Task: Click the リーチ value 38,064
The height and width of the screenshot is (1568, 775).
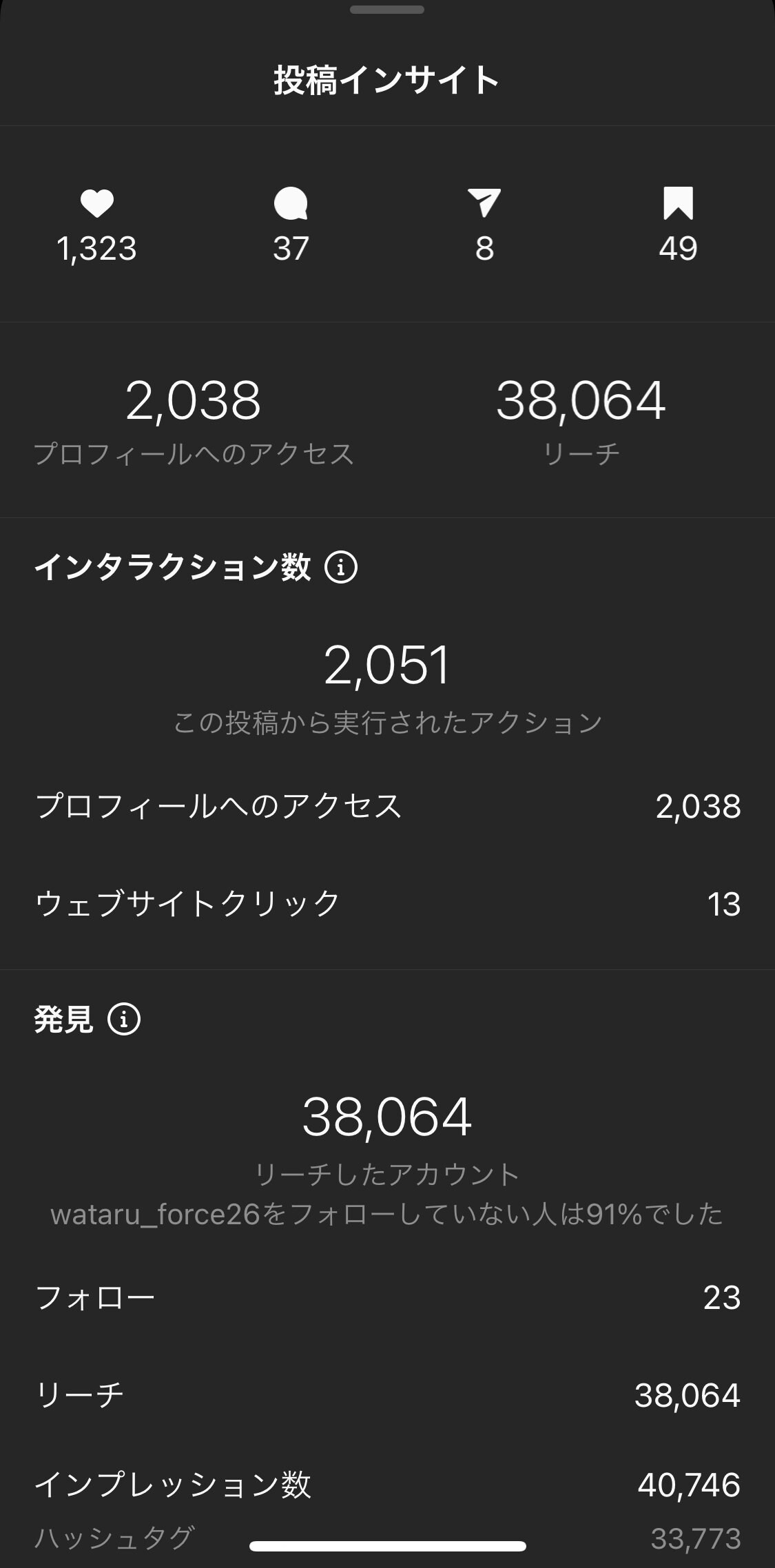Action: (582, 402)
